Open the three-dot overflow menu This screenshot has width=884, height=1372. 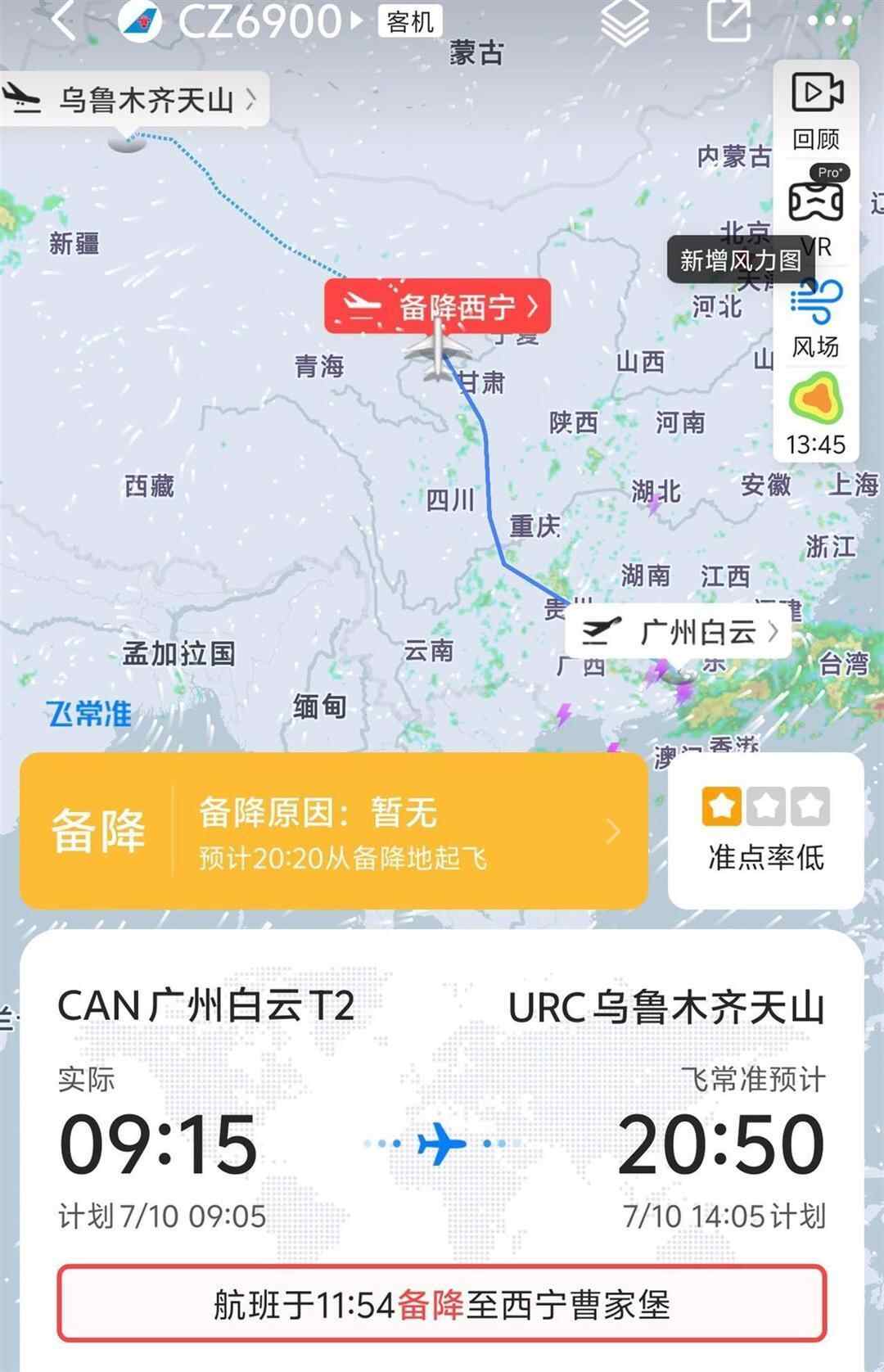tap(829, 21)
